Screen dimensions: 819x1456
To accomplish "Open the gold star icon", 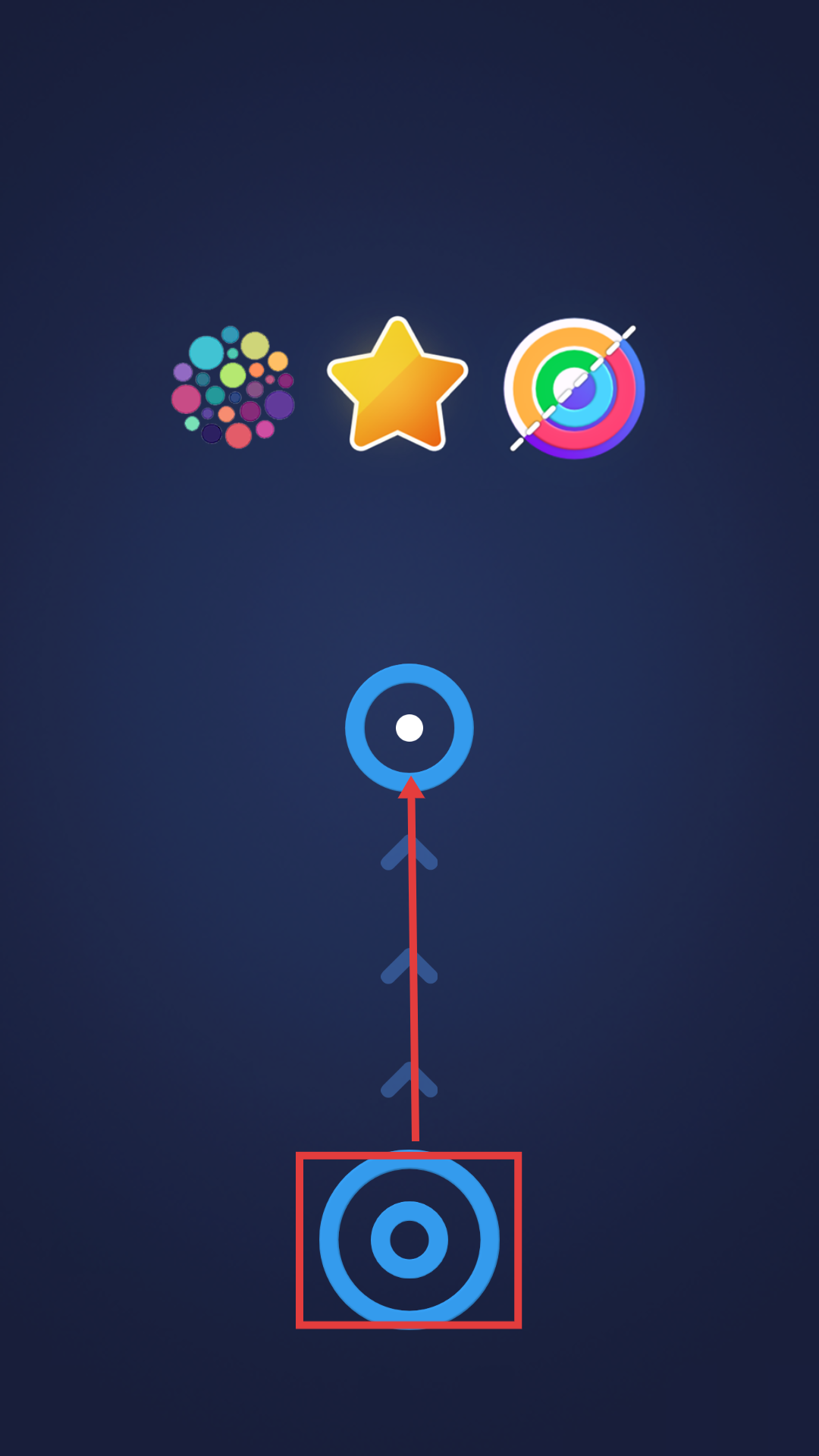I will coord(397,387).
